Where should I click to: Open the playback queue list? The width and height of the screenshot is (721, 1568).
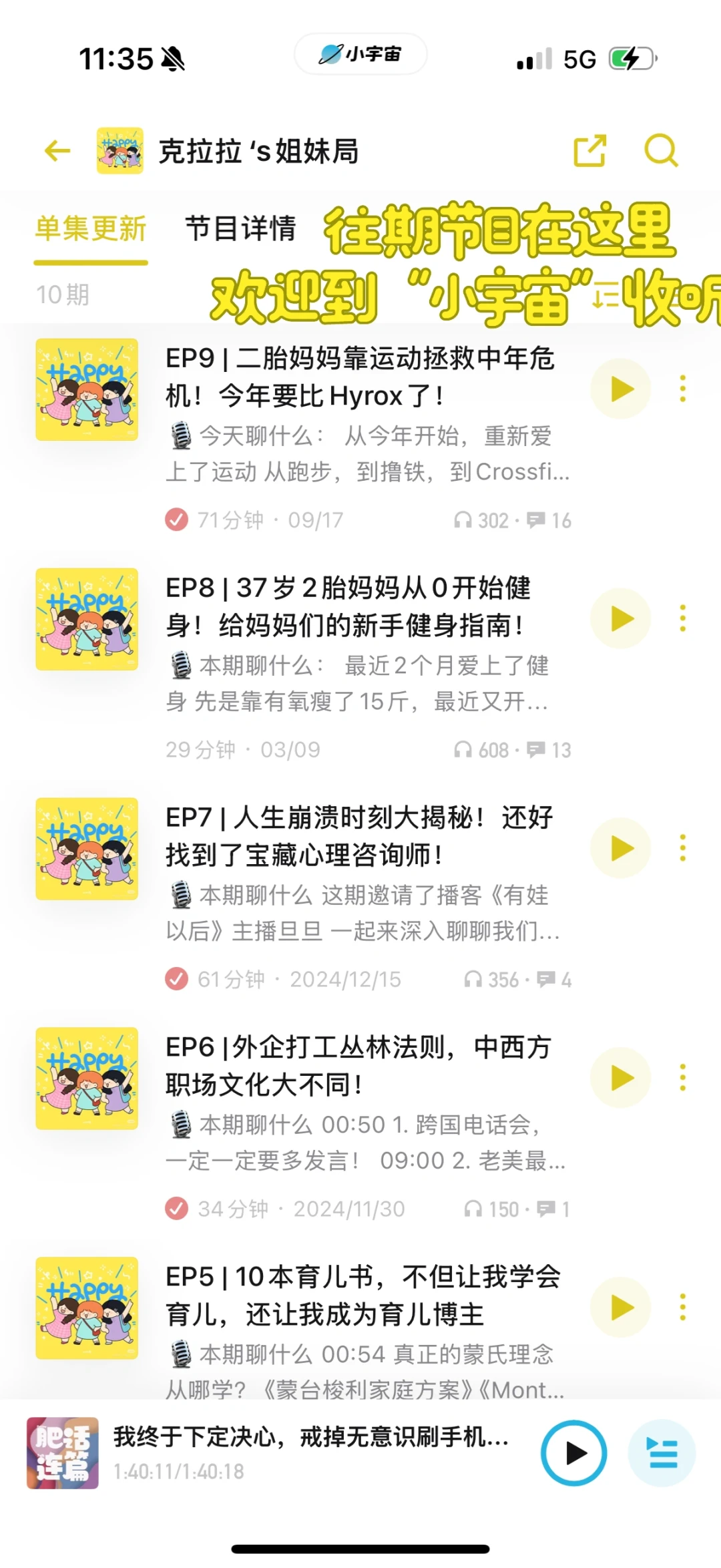(x=662, y=1453)
